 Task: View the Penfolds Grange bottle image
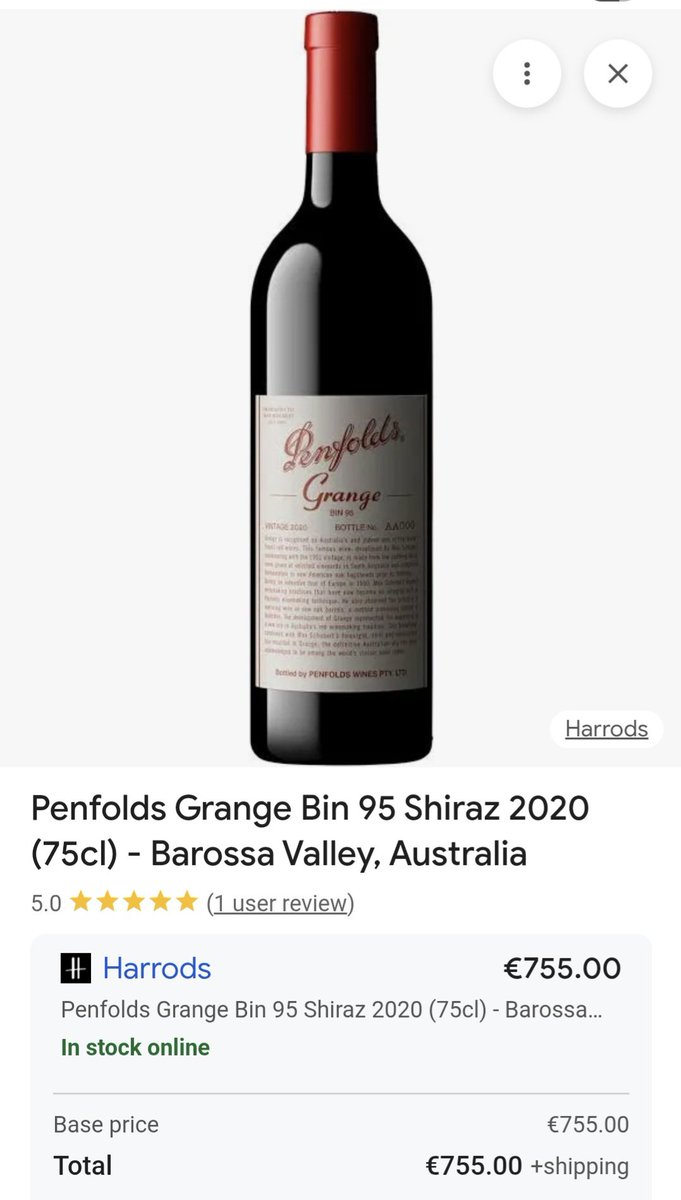(x=340, y=390)
